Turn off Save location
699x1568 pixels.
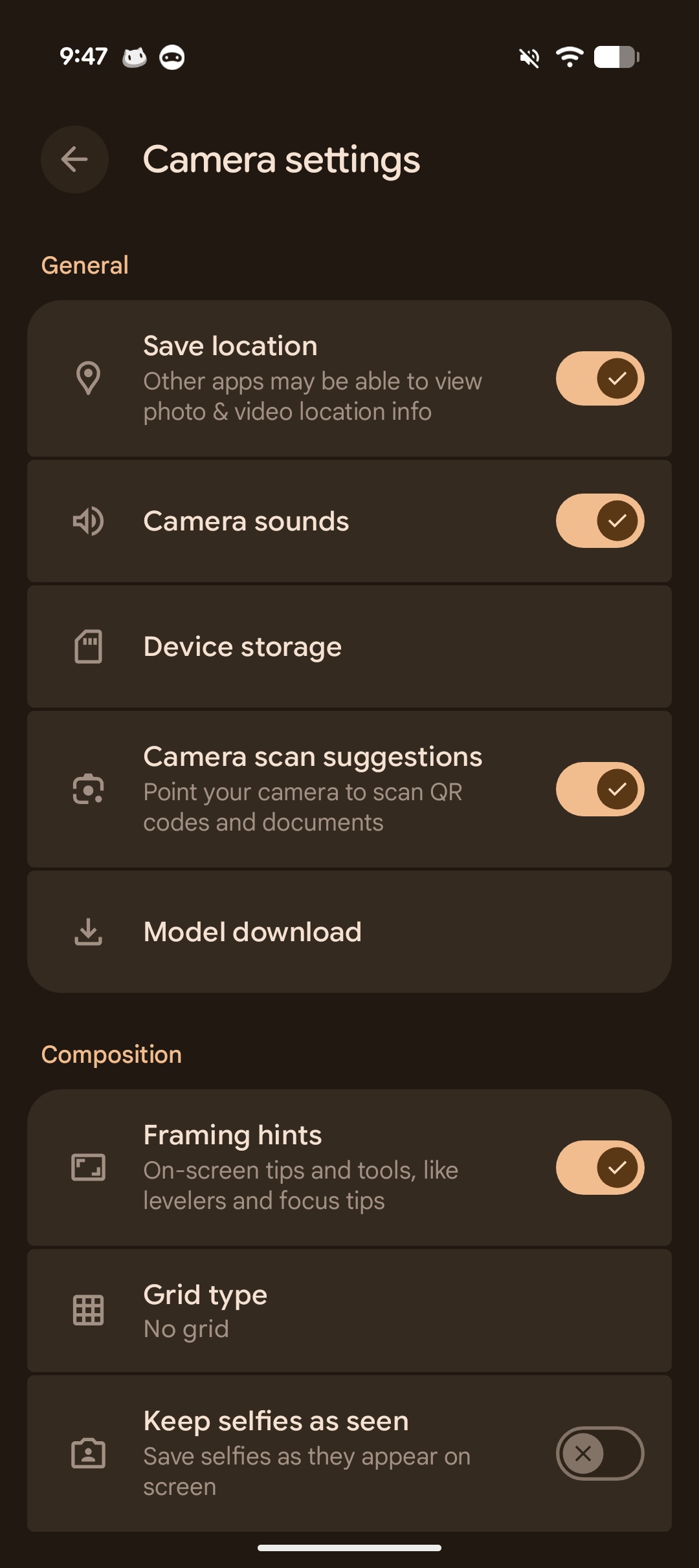599,378
